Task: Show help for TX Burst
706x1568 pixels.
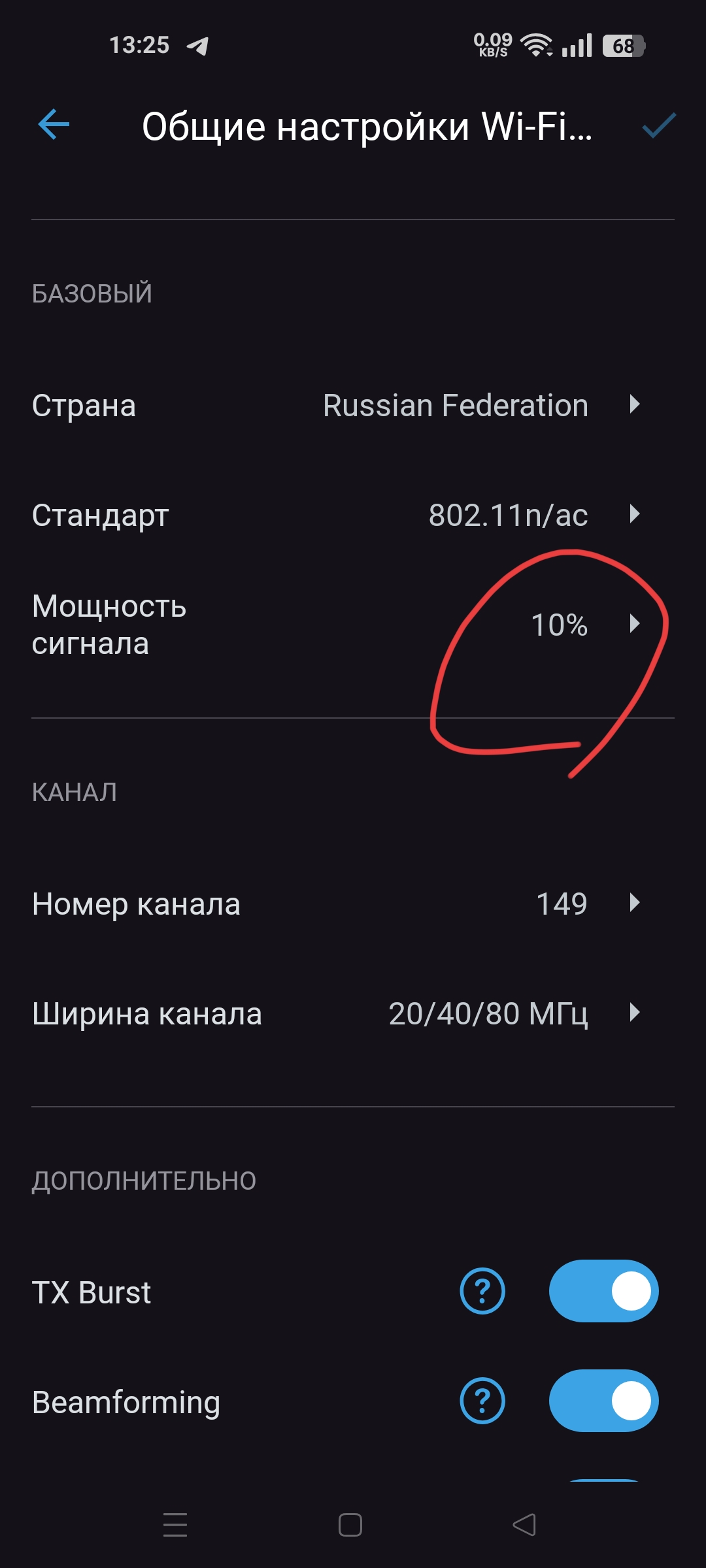Action: click(x=482, y=1292)
